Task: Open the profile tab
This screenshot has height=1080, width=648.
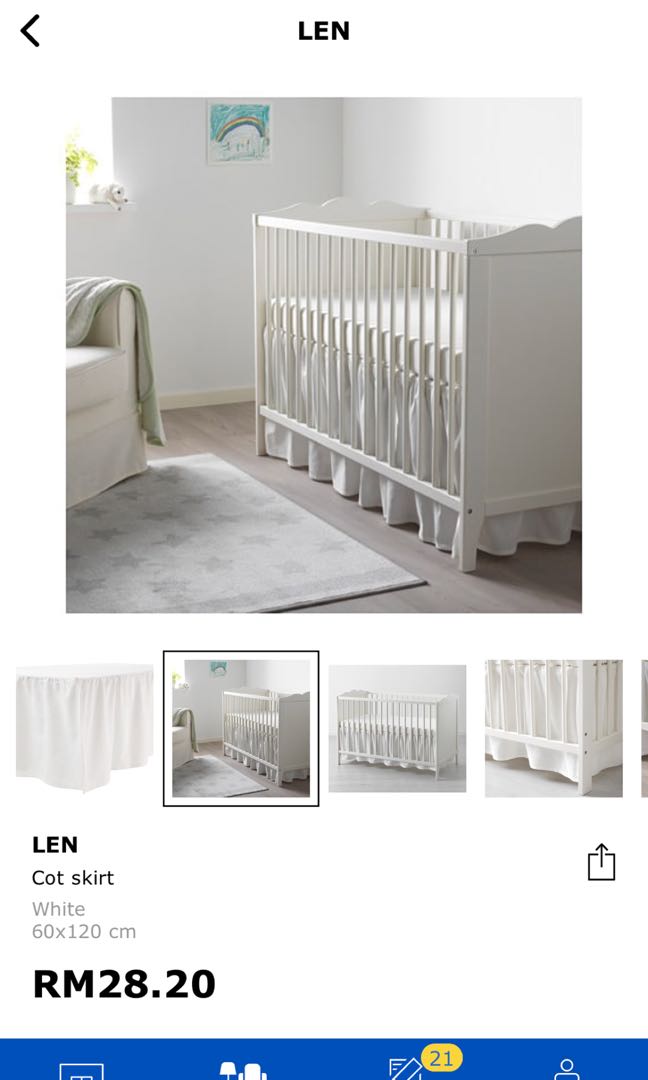Action: coord(567,1068)
